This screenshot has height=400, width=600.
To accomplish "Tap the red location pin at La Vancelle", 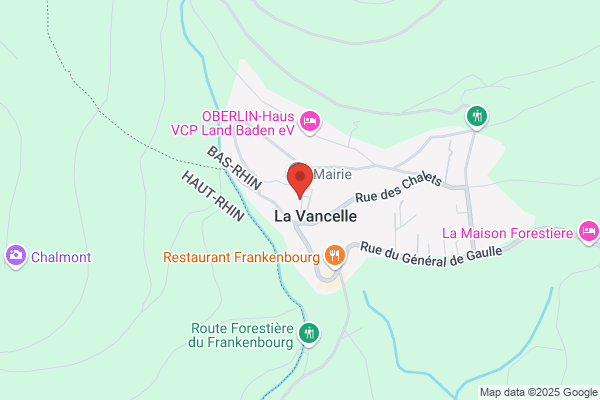I will click(x=300, y=181).
